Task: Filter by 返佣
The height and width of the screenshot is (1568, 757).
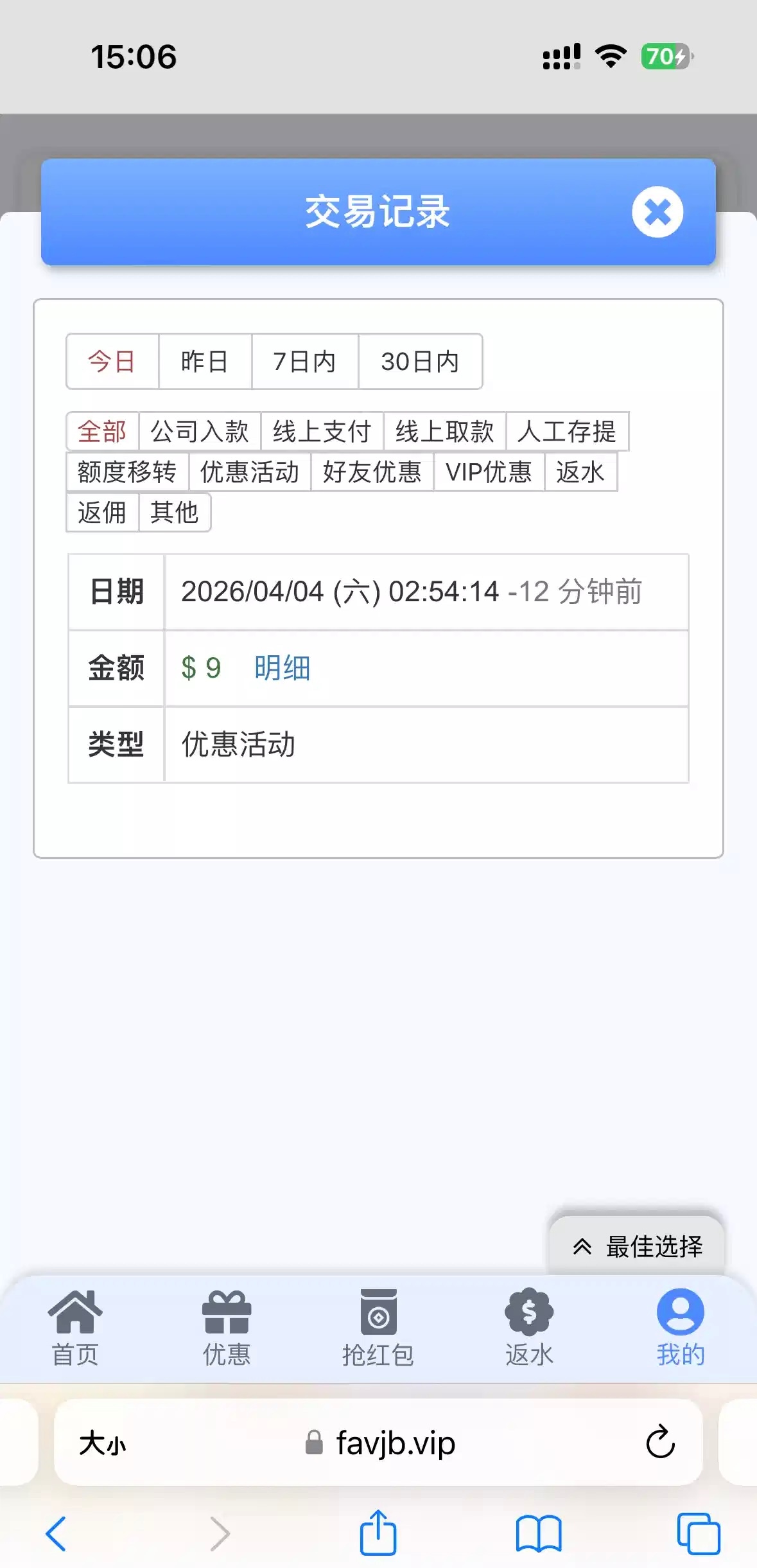Action: click(102, 513)
